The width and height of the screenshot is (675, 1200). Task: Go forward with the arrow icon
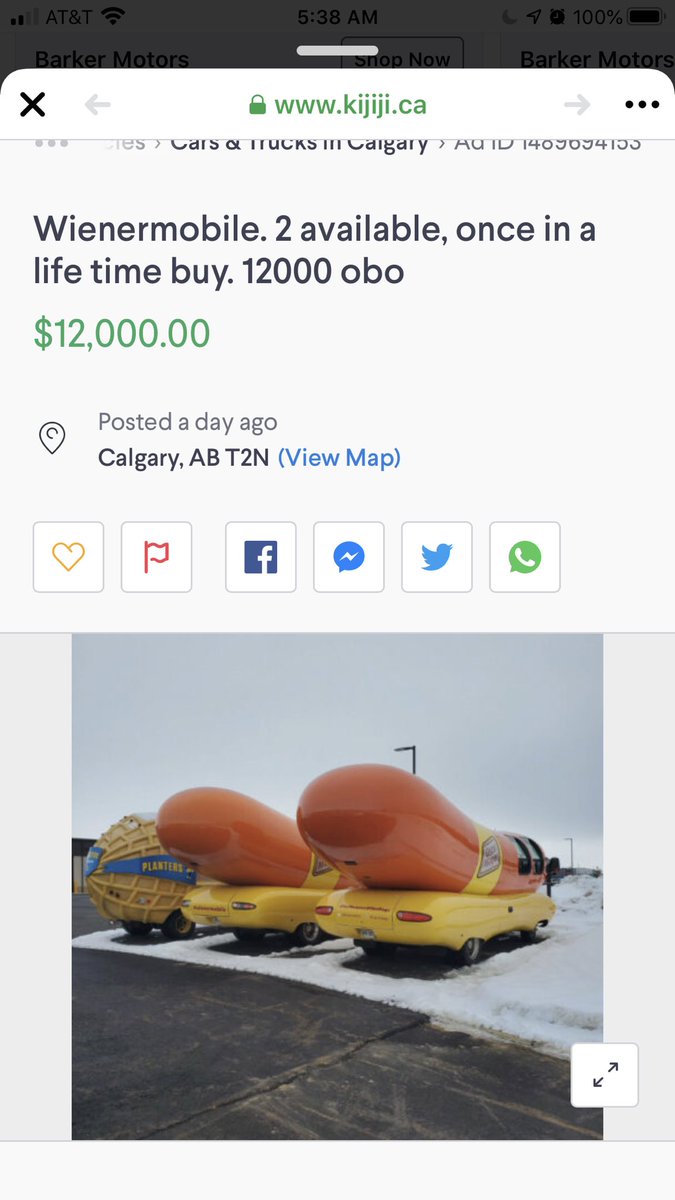(577, 104)
